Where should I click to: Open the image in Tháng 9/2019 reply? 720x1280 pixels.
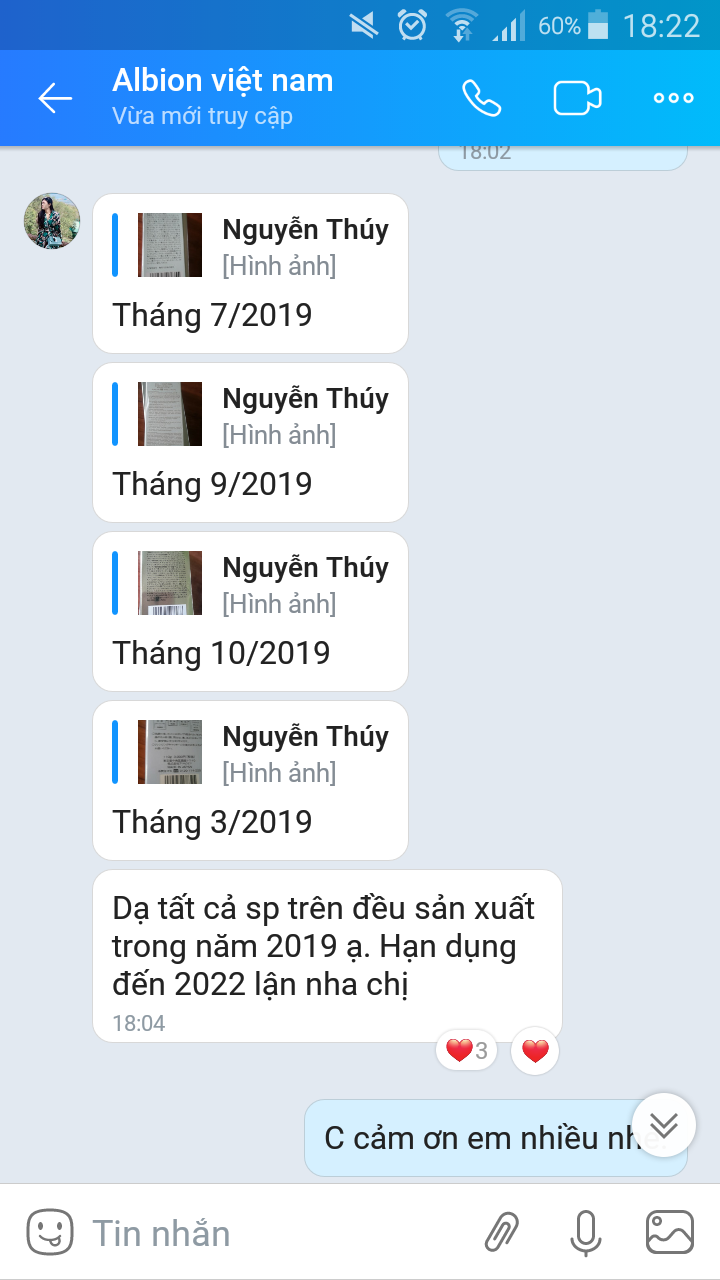click(x=168, y=413)
